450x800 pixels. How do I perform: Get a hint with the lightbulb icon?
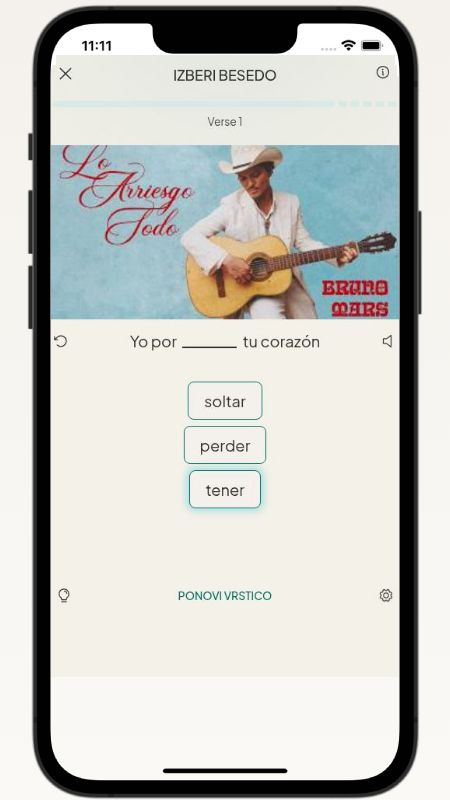64,595
